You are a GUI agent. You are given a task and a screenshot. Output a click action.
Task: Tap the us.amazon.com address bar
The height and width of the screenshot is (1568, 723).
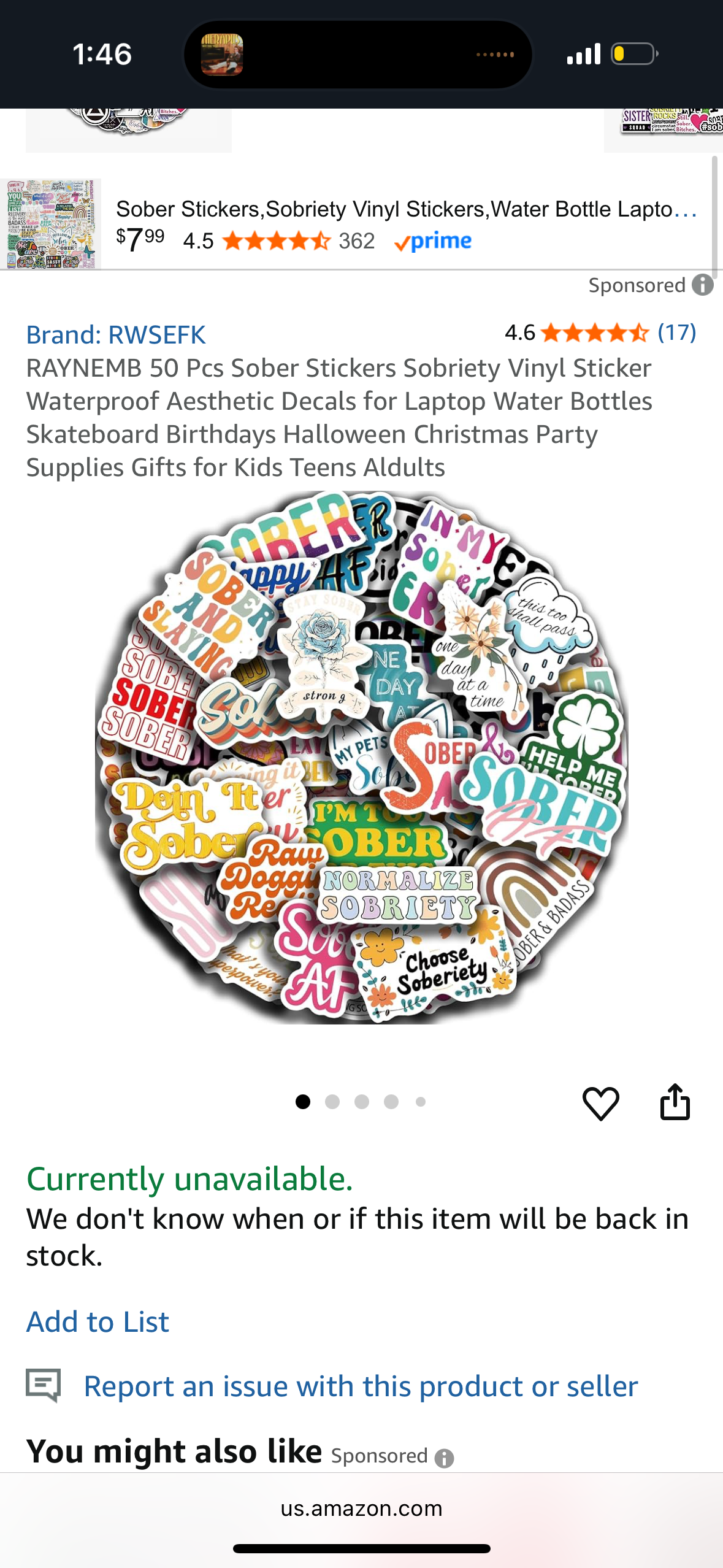[361, 1508]
